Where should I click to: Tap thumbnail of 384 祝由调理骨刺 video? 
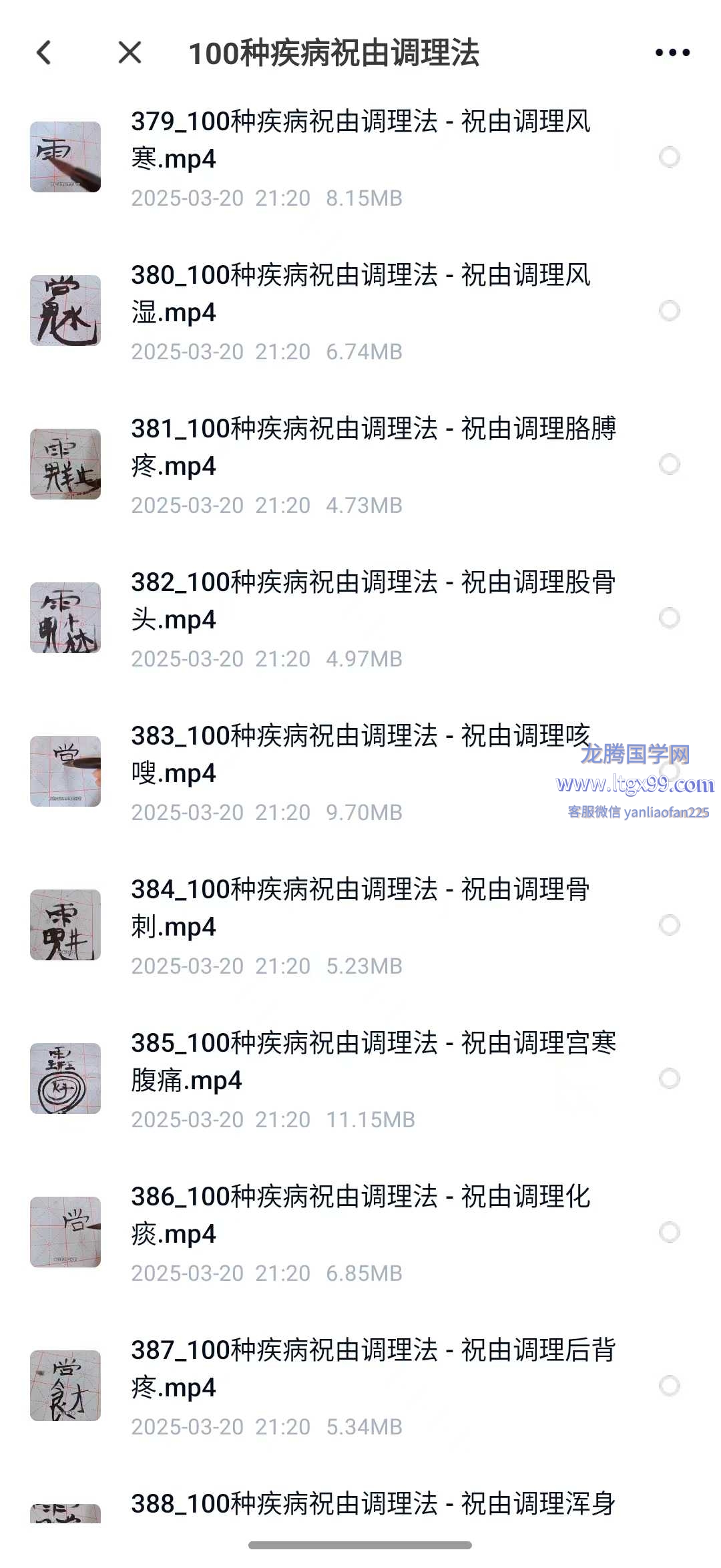[65, 925]
